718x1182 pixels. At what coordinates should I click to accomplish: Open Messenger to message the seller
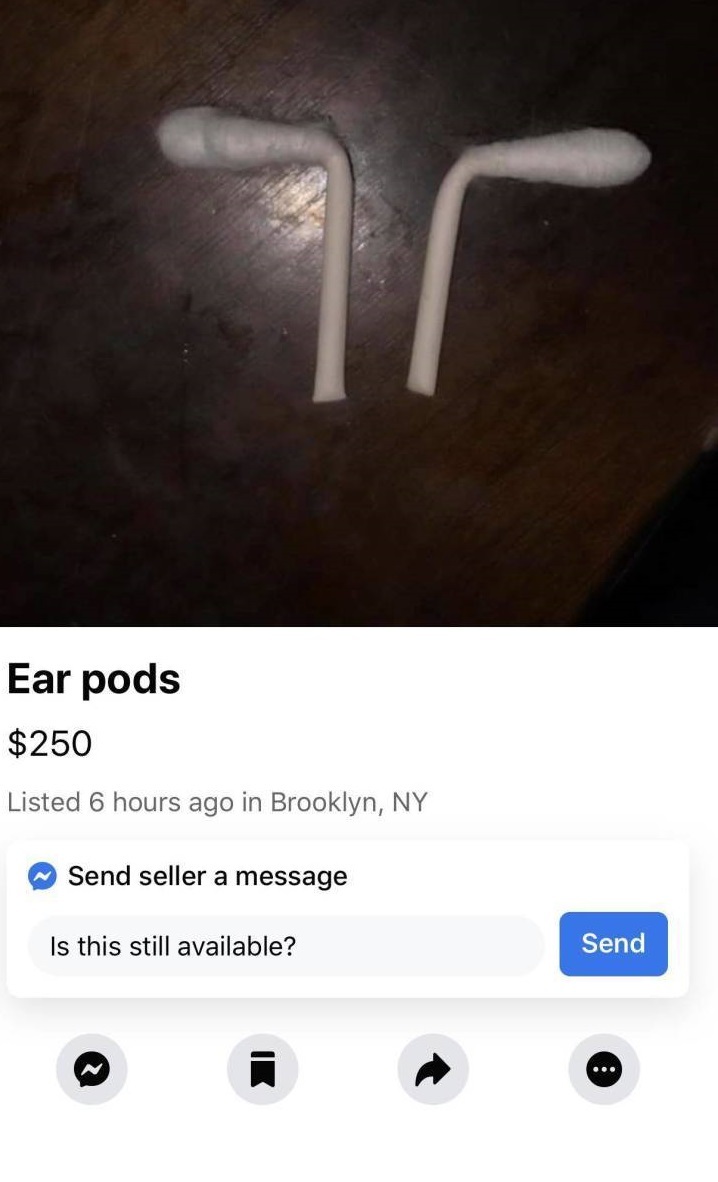coord(91,1069)
